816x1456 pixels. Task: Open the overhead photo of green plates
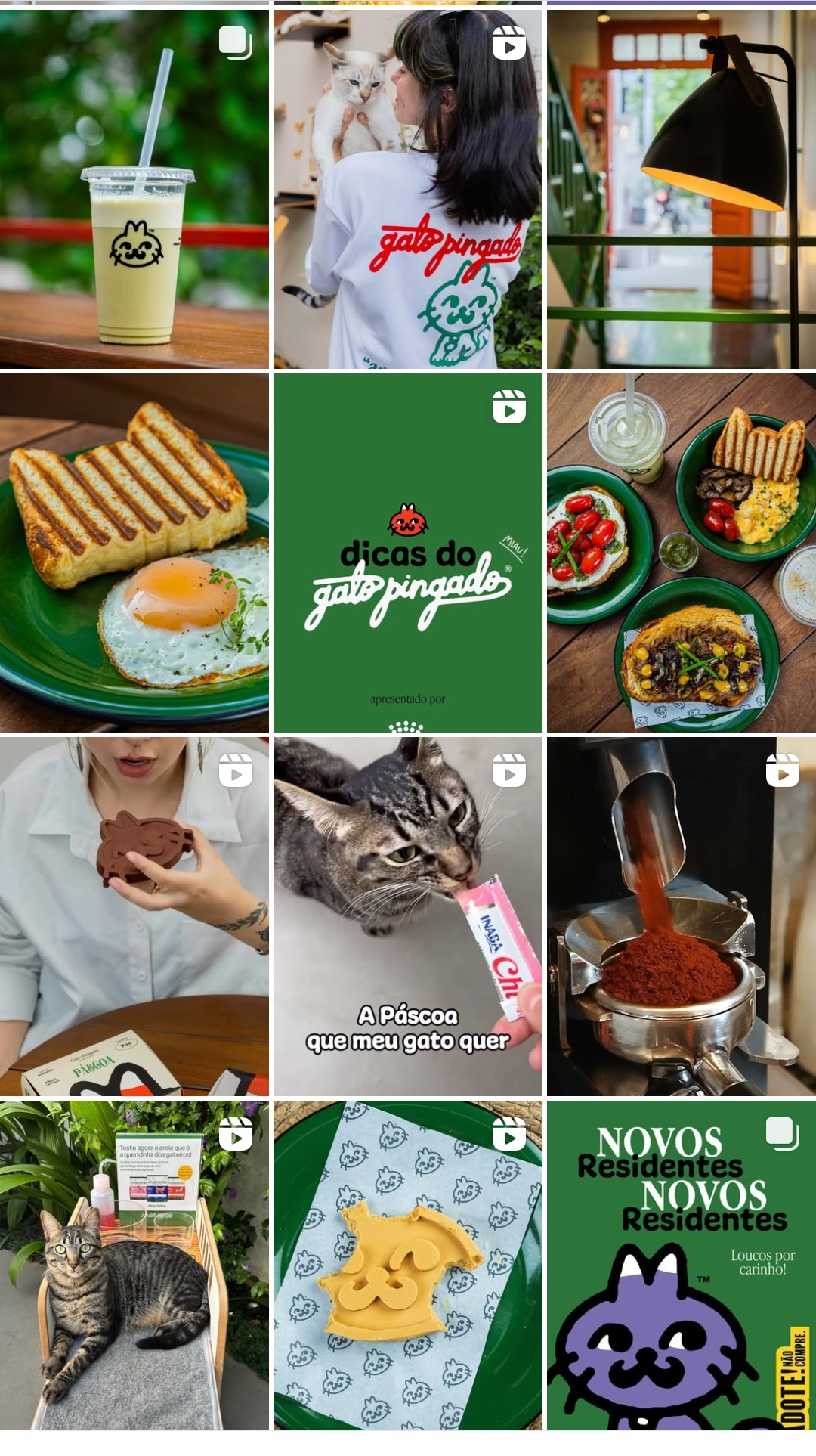[x=681, y=553]
